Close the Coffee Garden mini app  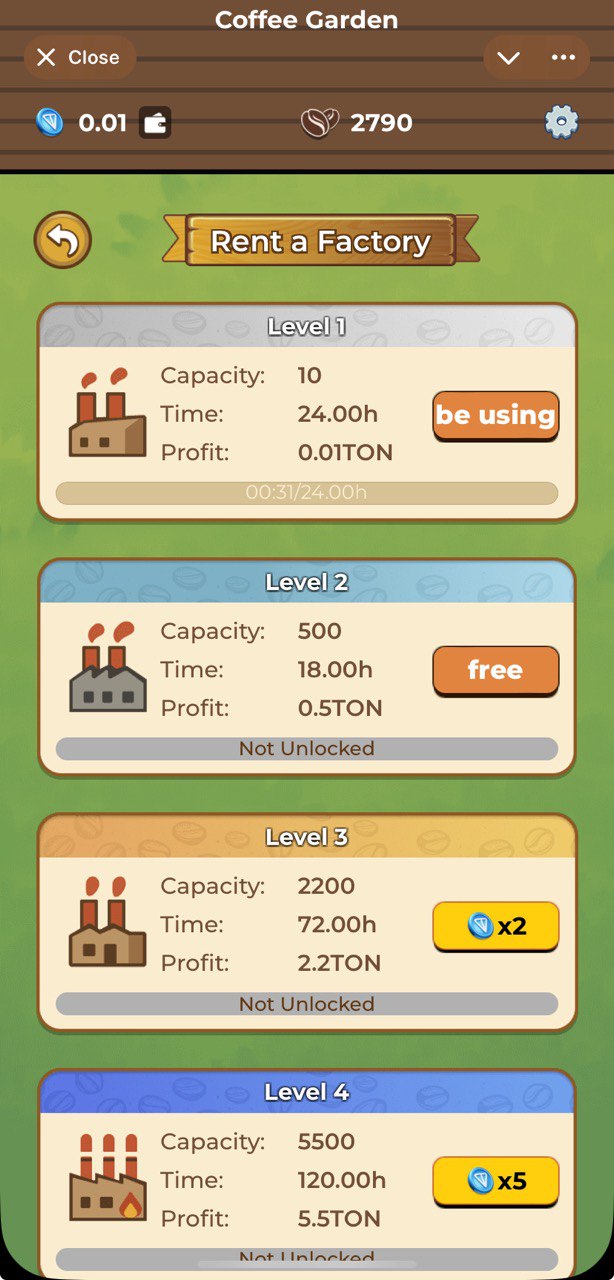[x=78, y=58]
